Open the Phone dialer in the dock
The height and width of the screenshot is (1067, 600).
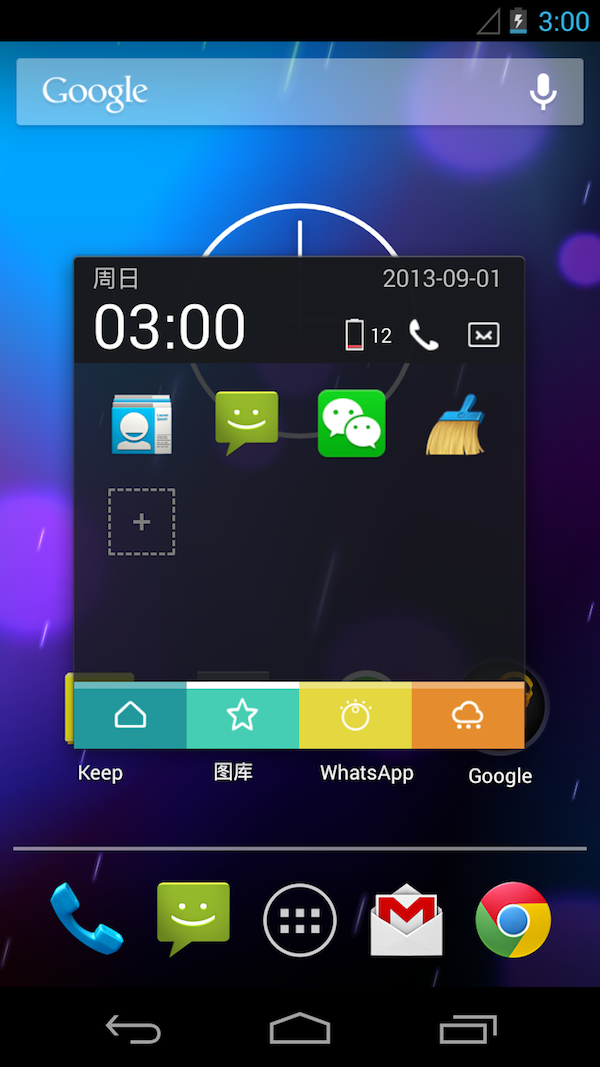[x=86, y=919]
